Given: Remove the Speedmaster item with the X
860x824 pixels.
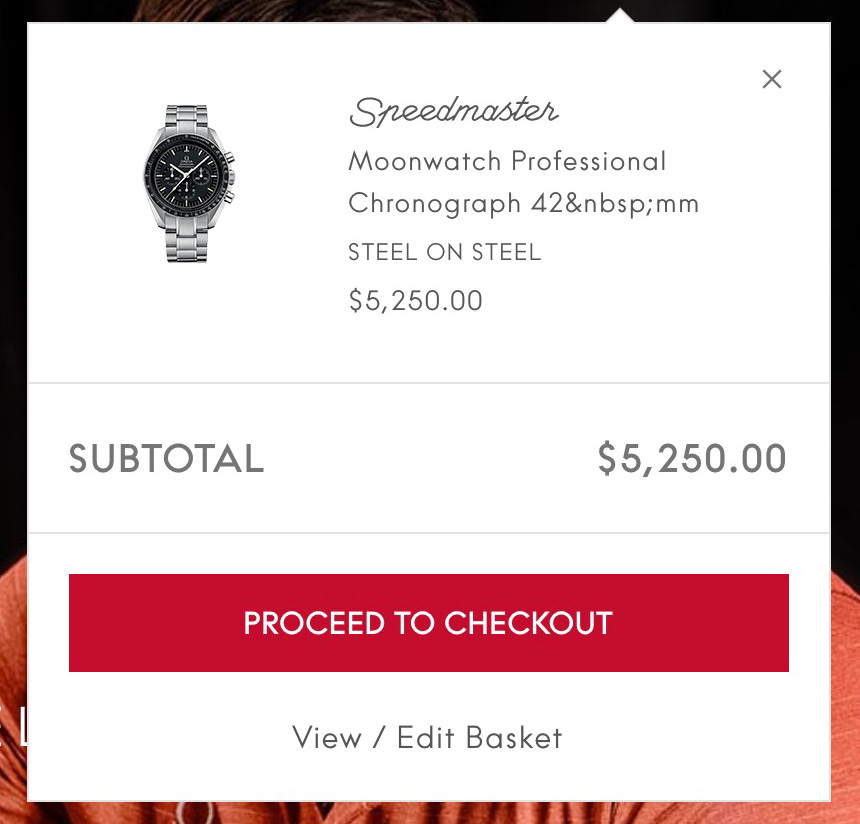Looking at the screenshot, I should [771, 79].
